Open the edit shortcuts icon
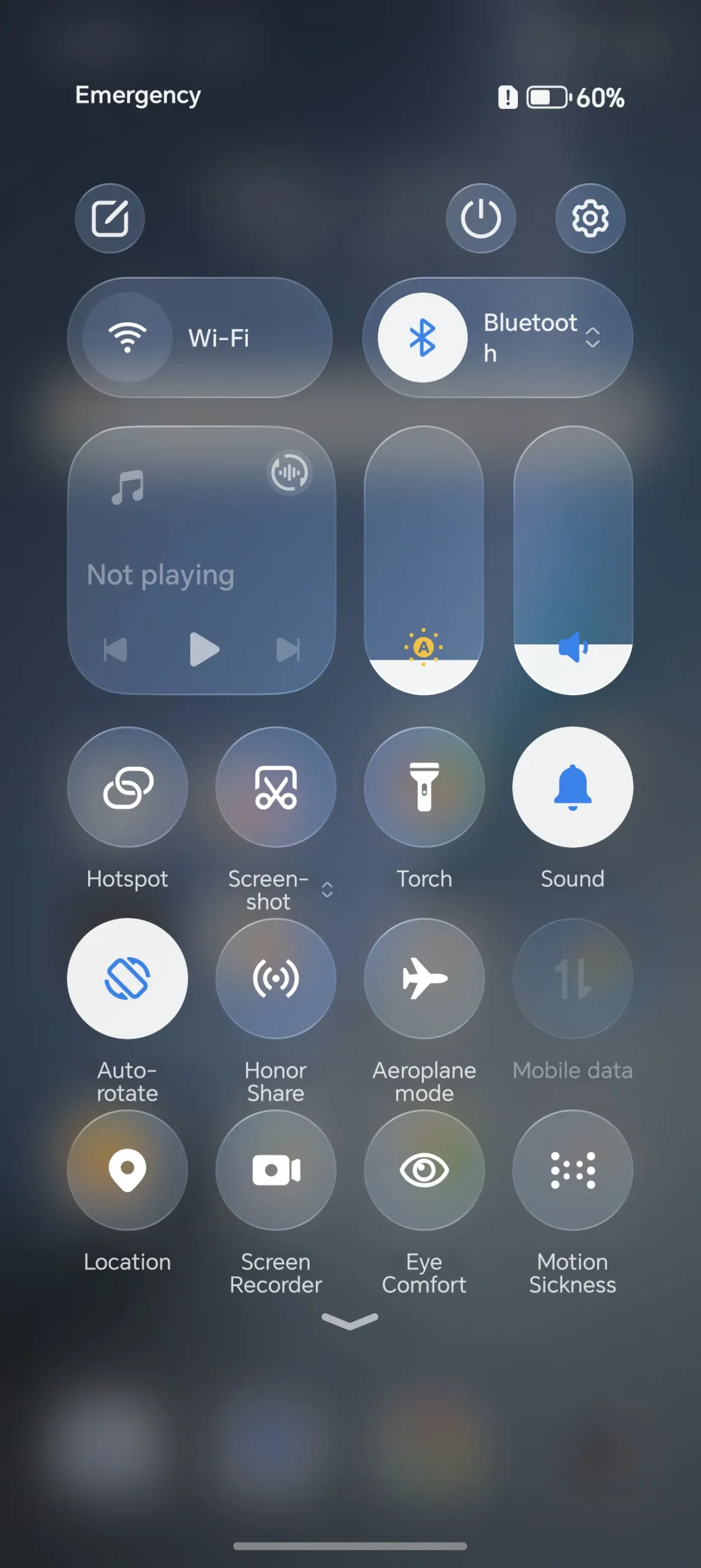The height and width of the screenshot is (1568, 701). 110,218
